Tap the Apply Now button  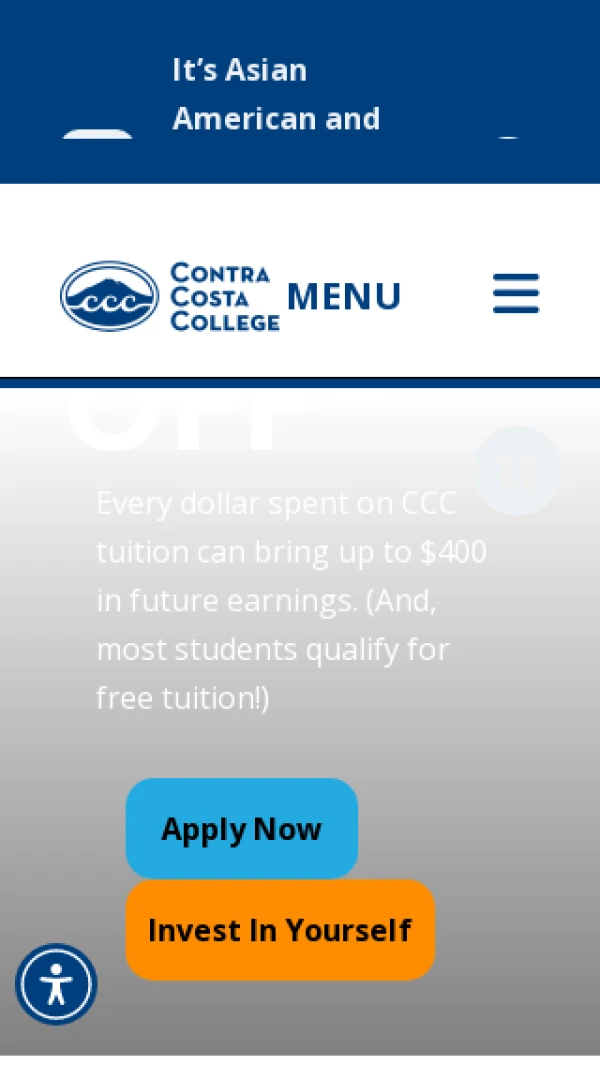(241, 828)
